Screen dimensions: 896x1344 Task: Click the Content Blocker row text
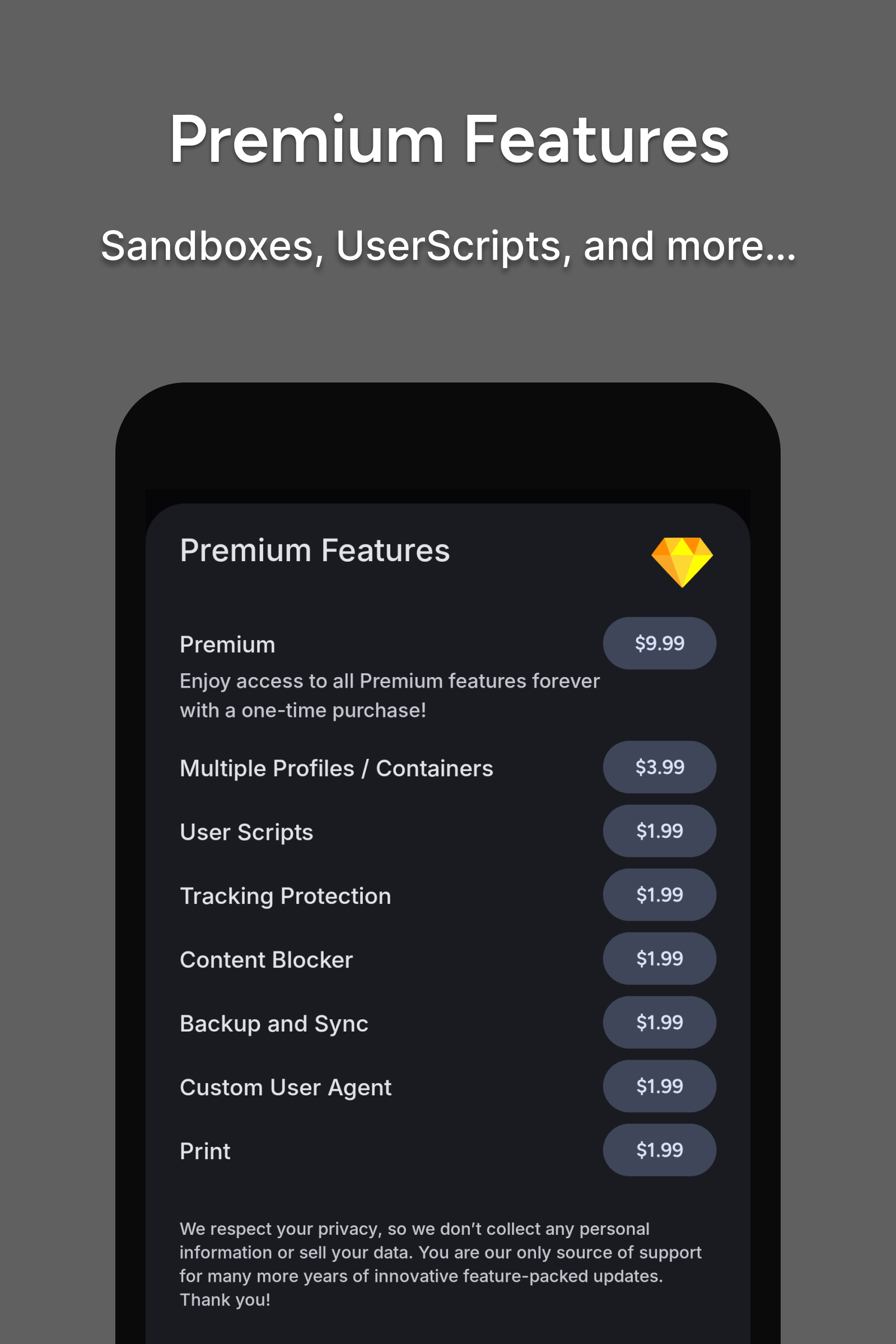point(267,959)
